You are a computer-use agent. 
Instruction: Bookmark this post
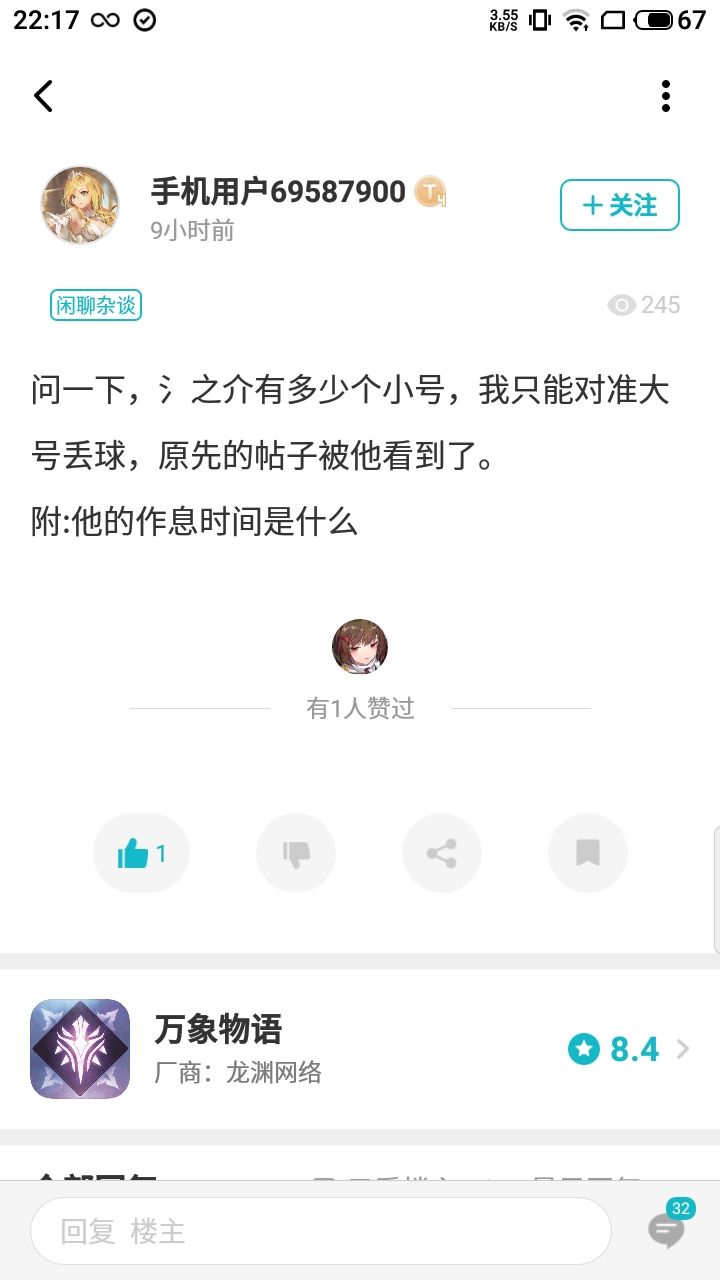click(x=588, y=853)
